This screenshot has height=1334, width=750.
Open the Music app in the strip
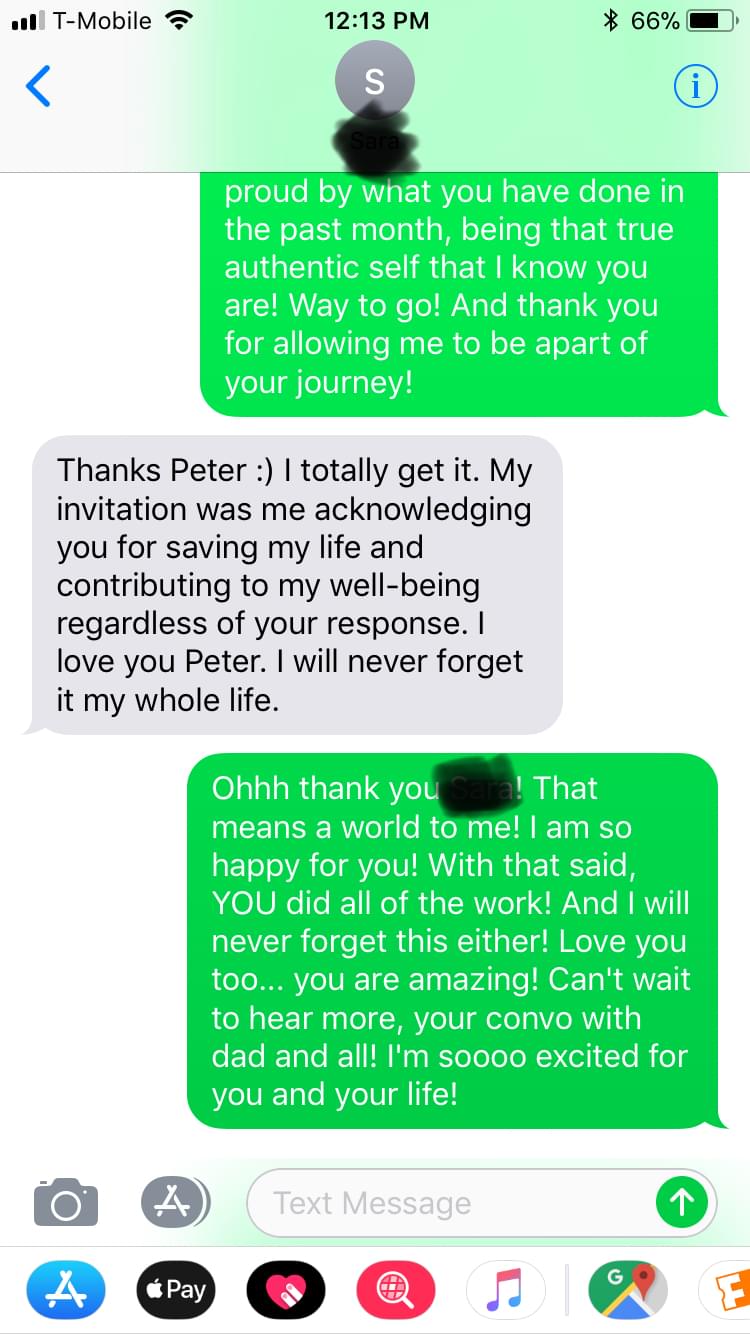tap(506, 1290)
